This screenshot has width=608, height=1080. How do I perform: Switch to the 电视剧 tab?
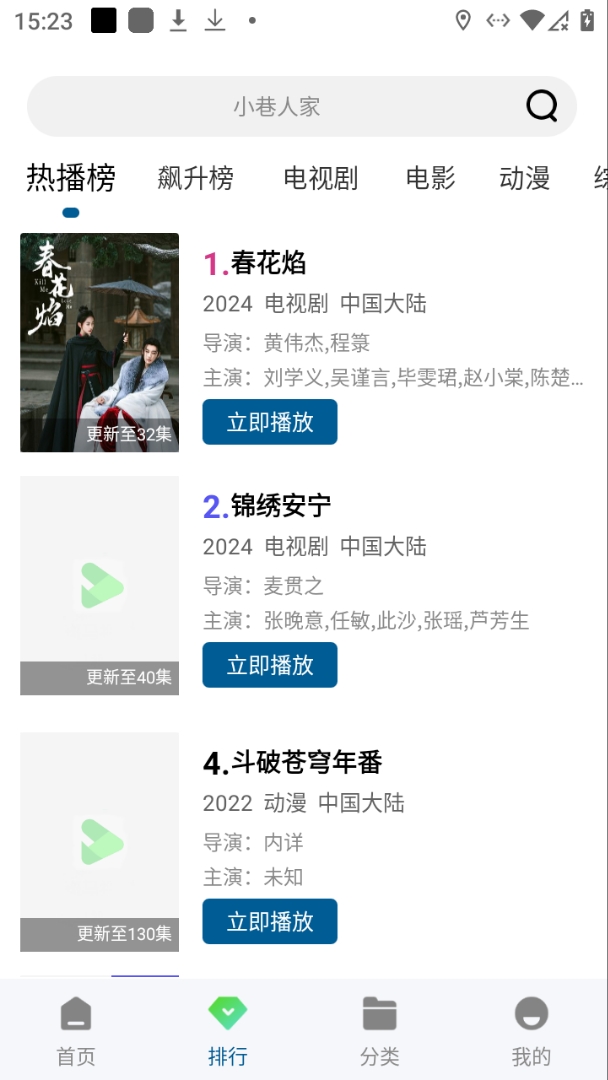(x=320, y=178)
